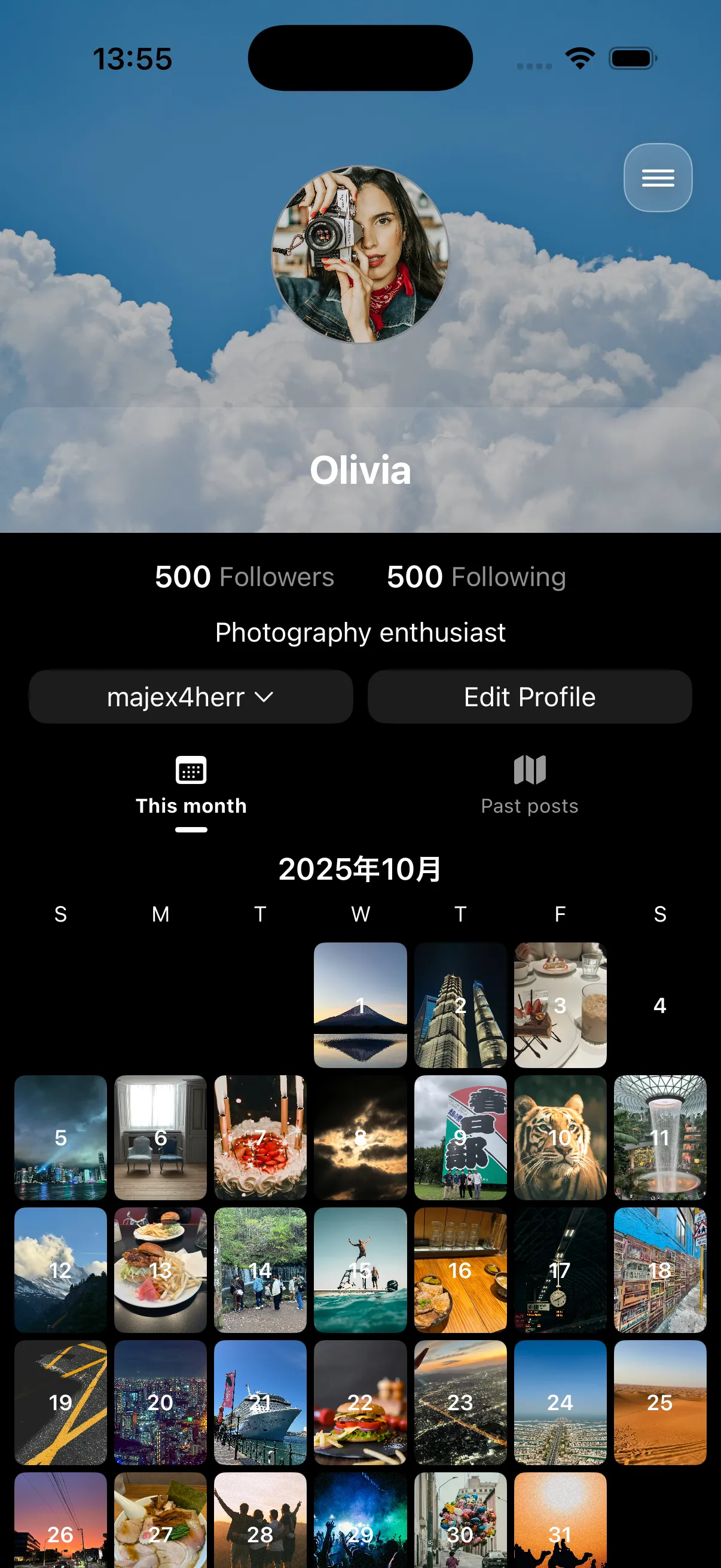Open the October 3 dessert post

560,1005
